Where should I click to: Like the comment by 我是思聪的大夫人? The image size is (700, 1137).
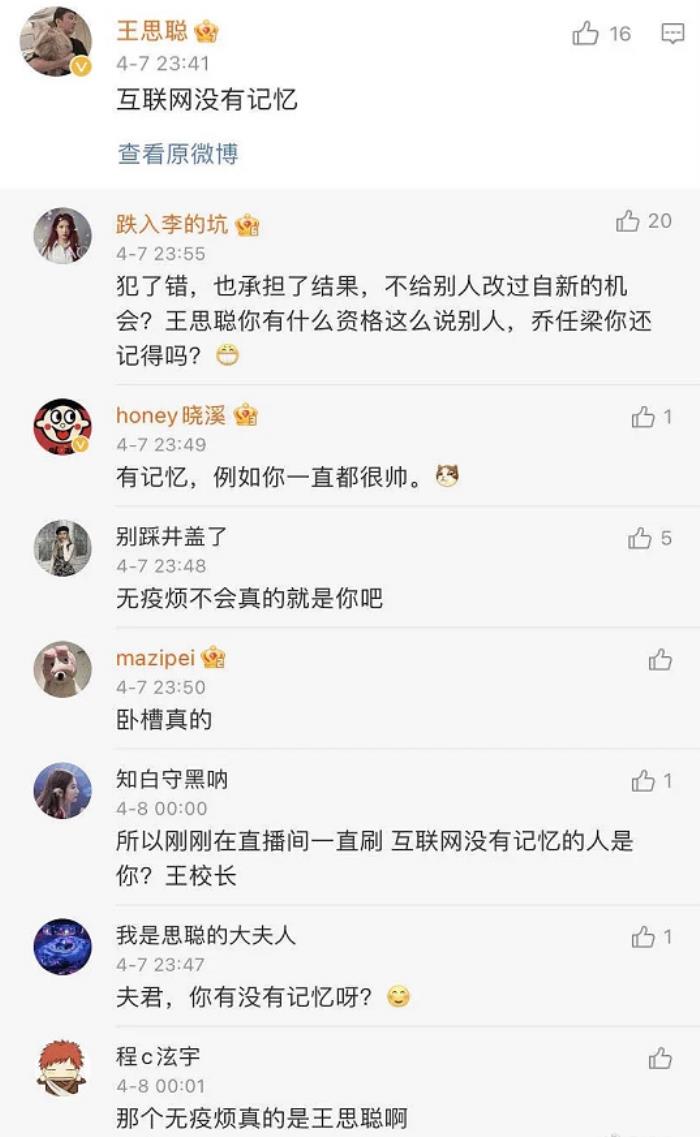pyautogui.click(x=643, y=937)
